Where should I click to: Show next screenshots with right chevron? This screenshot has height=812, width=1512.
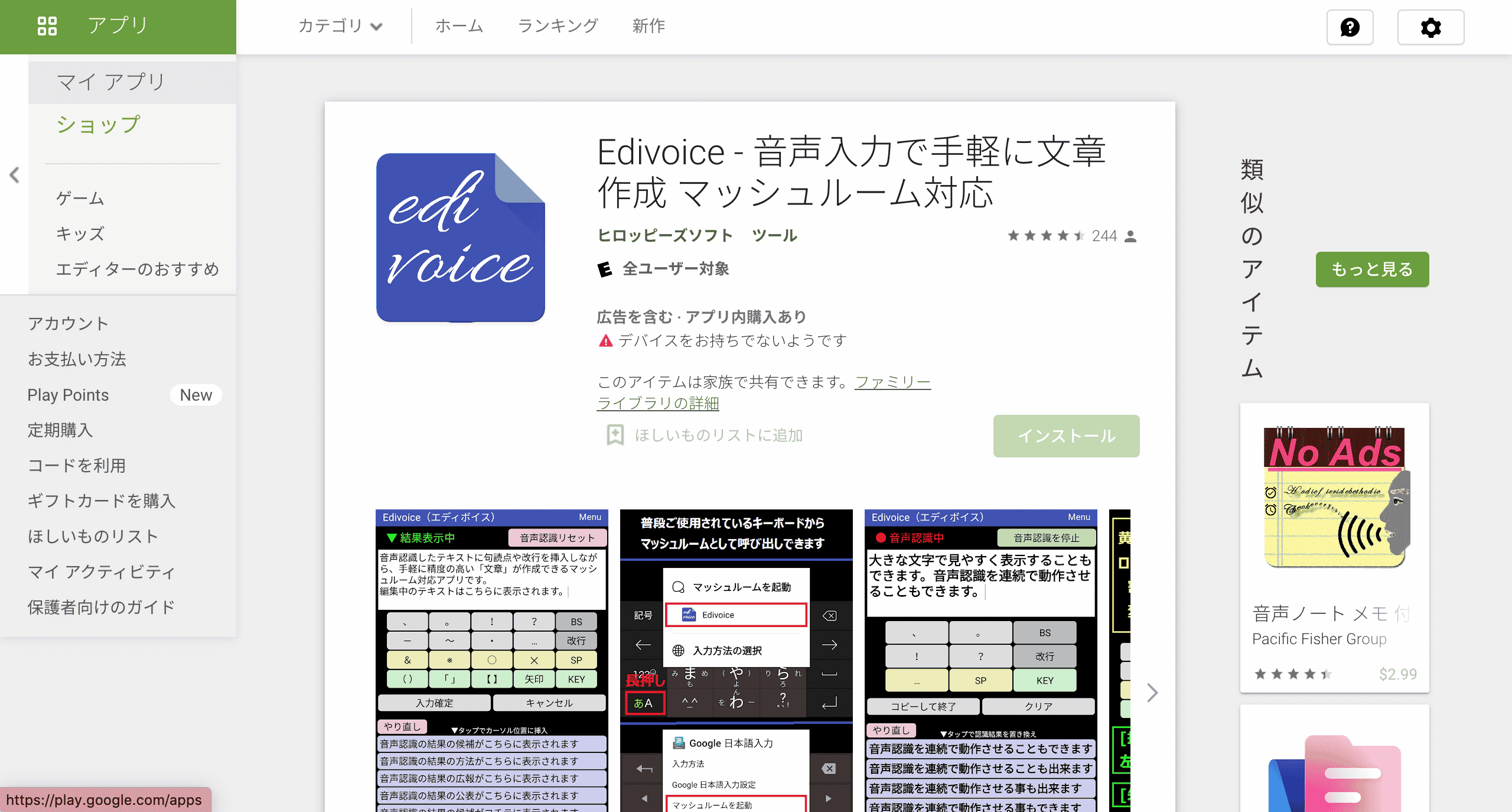(1152, 693)
